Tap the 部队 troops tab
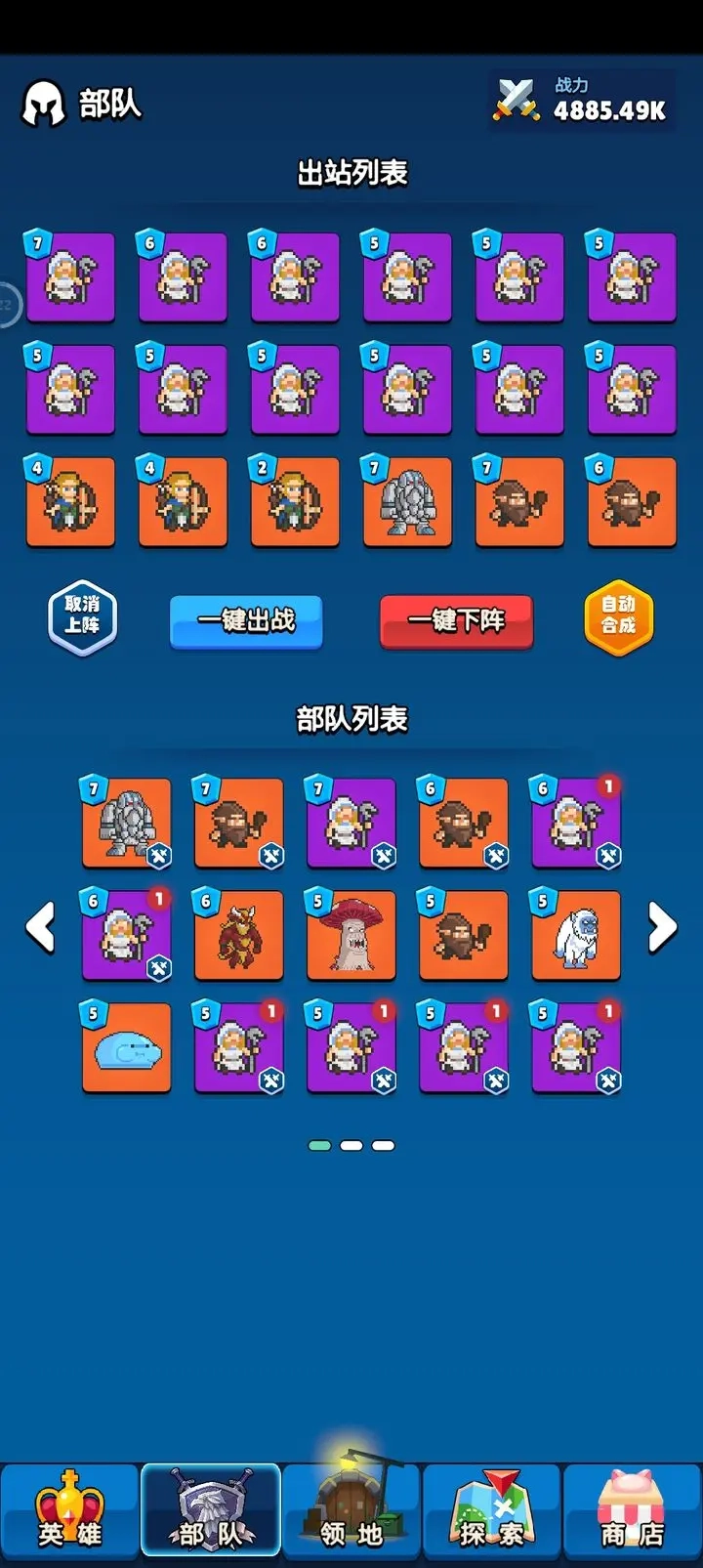The height and width of the screenshot is (1568, 703). tap(211, 1510)
